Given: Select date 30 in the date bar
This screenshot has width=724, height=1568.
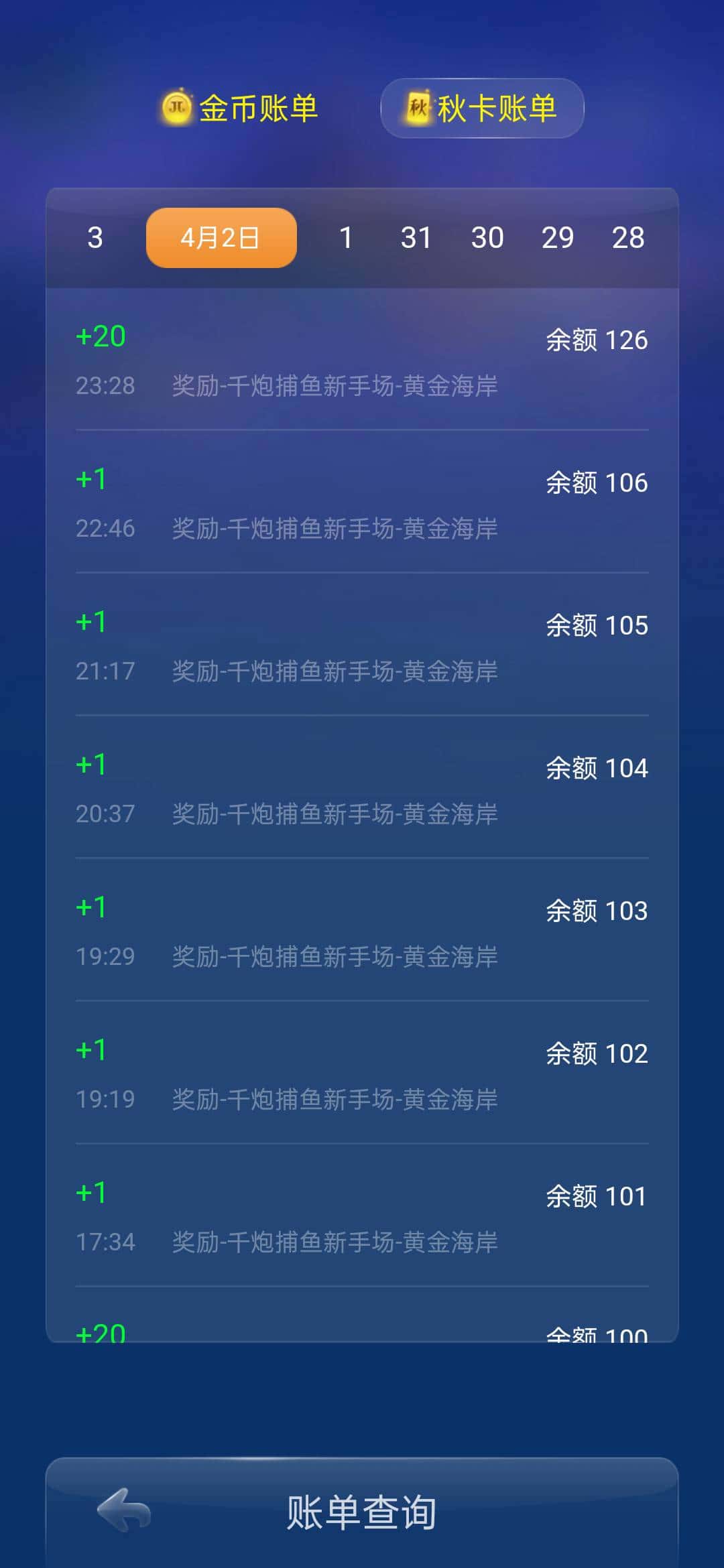Looking at the screenshot, I should click(489, 237).
